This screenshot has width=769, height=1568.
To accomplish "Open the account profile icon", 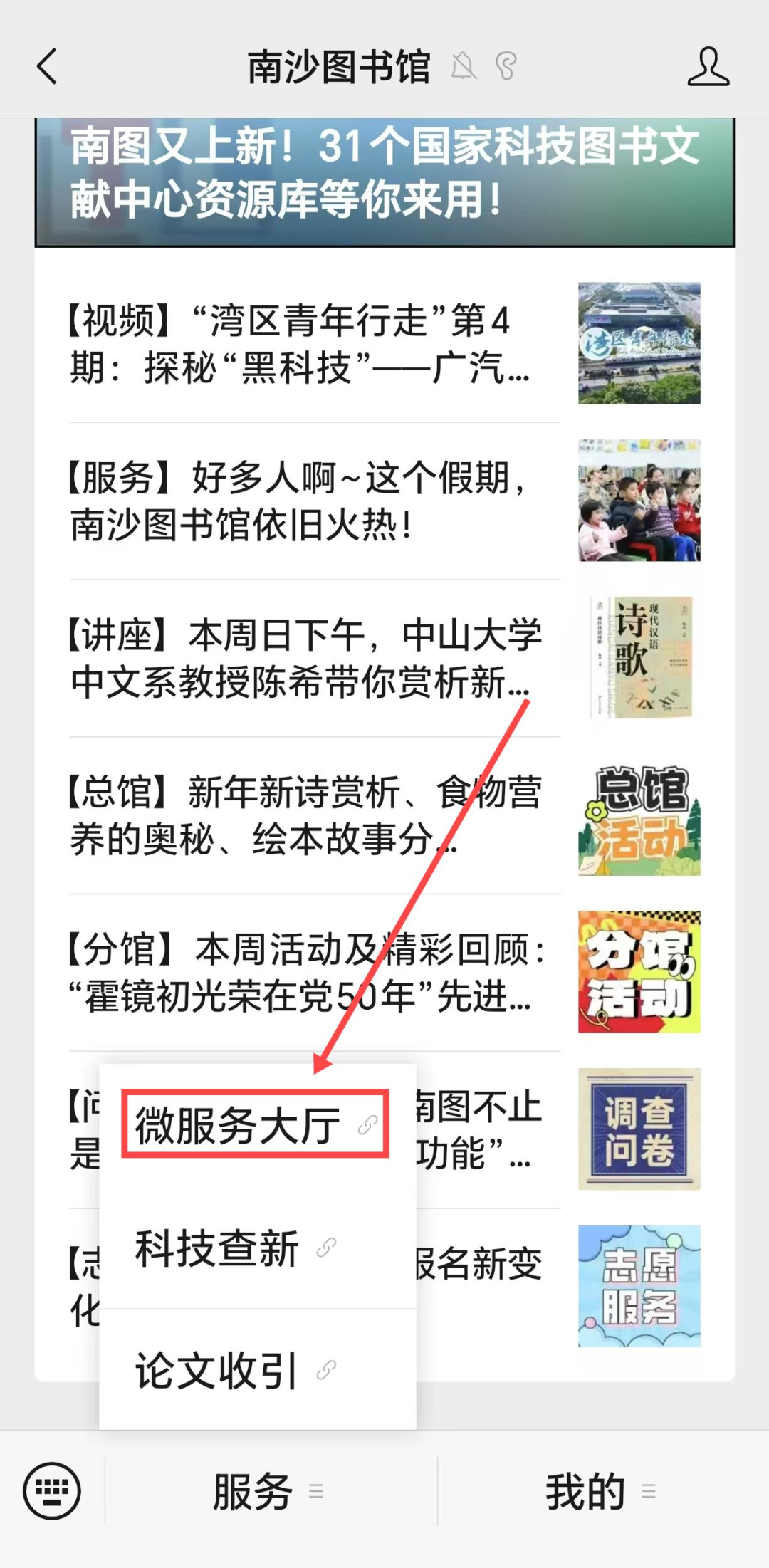I will click(x=708, y=67).
